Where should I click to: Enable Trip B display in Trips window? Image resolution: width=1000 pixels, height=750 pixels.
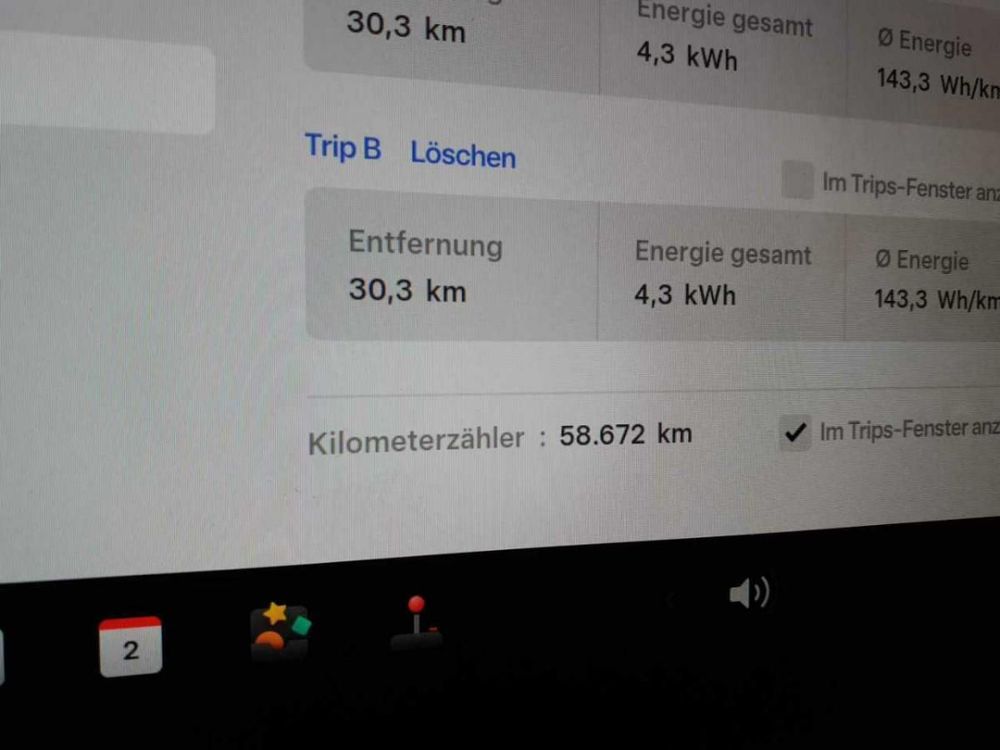(x=797, y=180)
